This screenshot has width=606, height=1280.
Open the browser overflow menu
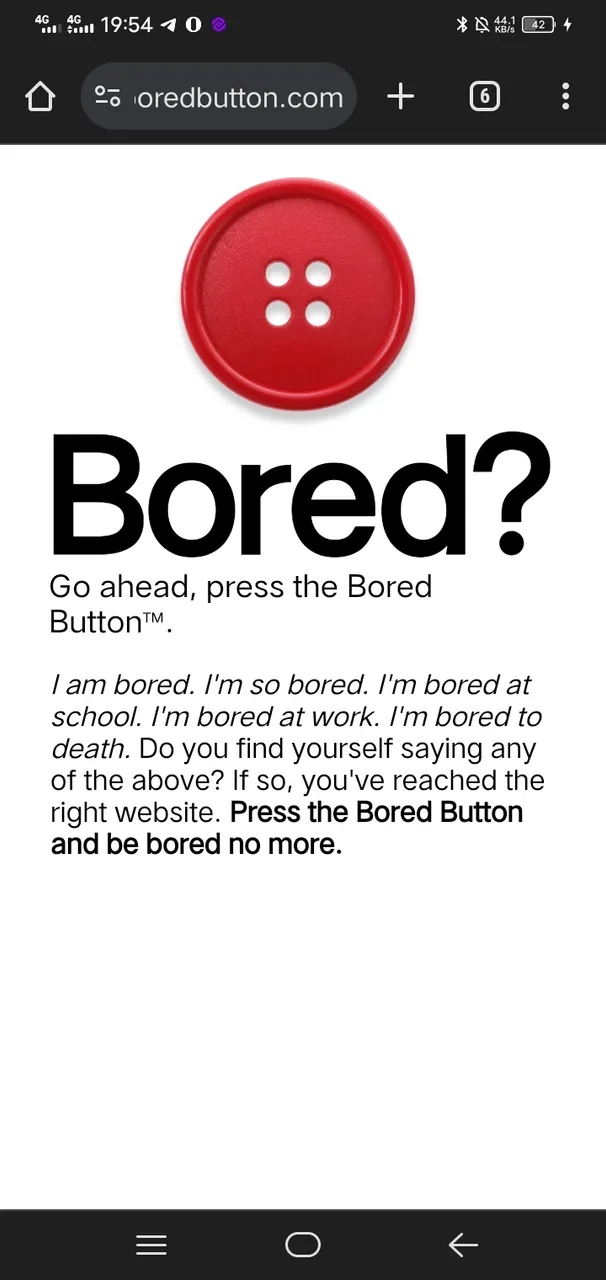(565, 96)
